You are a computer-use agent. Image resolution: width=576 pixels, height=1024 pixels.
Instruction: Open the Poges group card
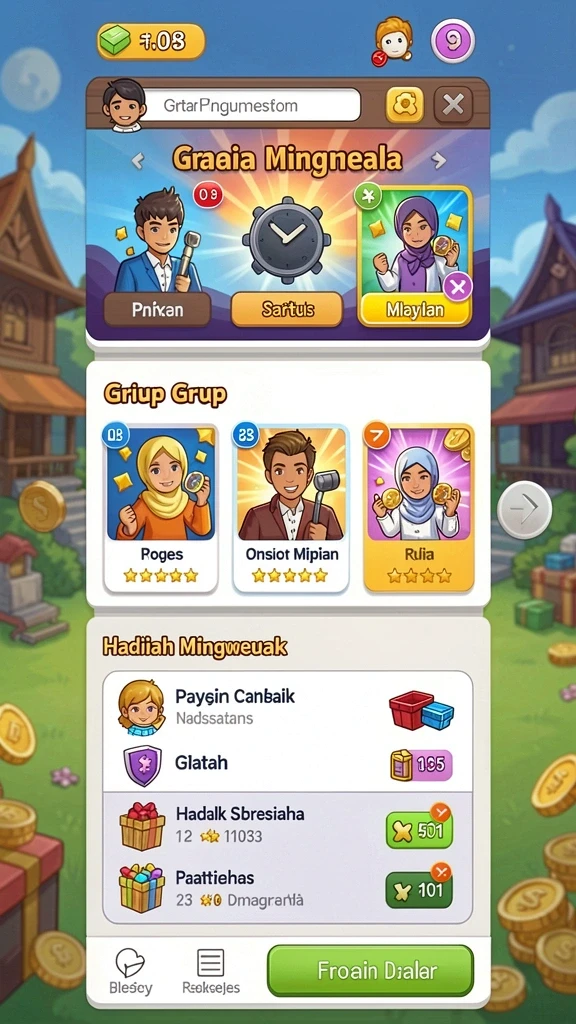[161, 508]
